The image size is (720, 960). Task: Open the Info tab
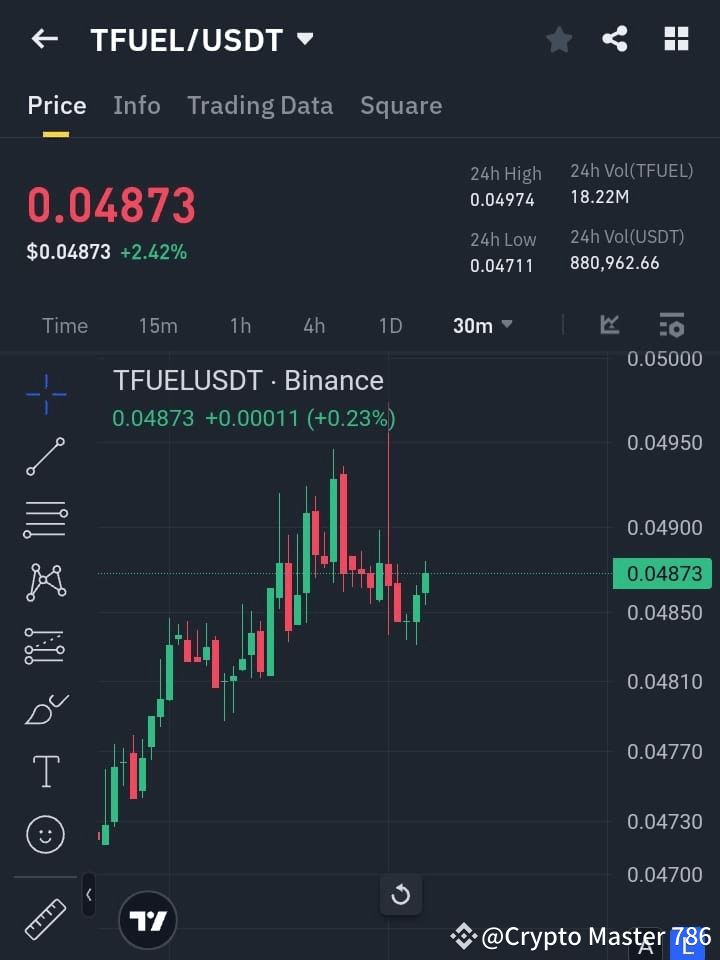click(137, 105)
